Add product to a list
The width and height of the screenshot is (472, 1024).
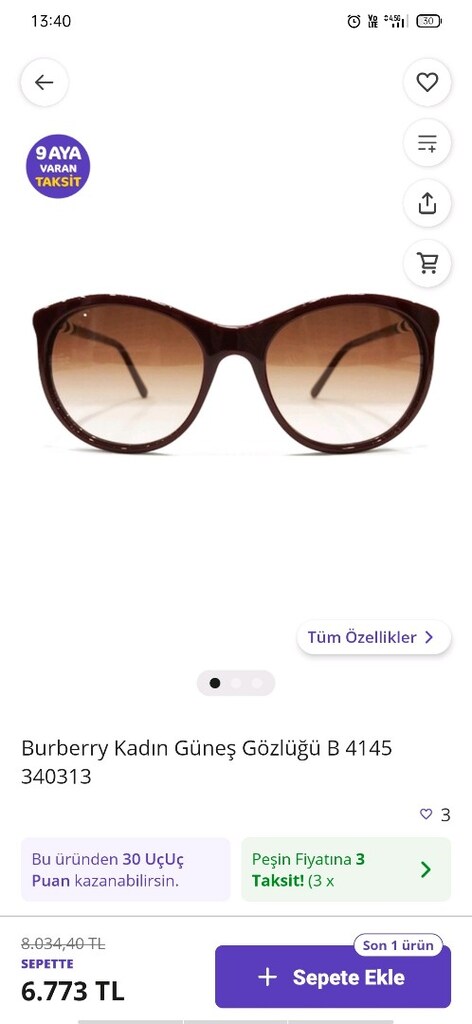click(427, 142)
